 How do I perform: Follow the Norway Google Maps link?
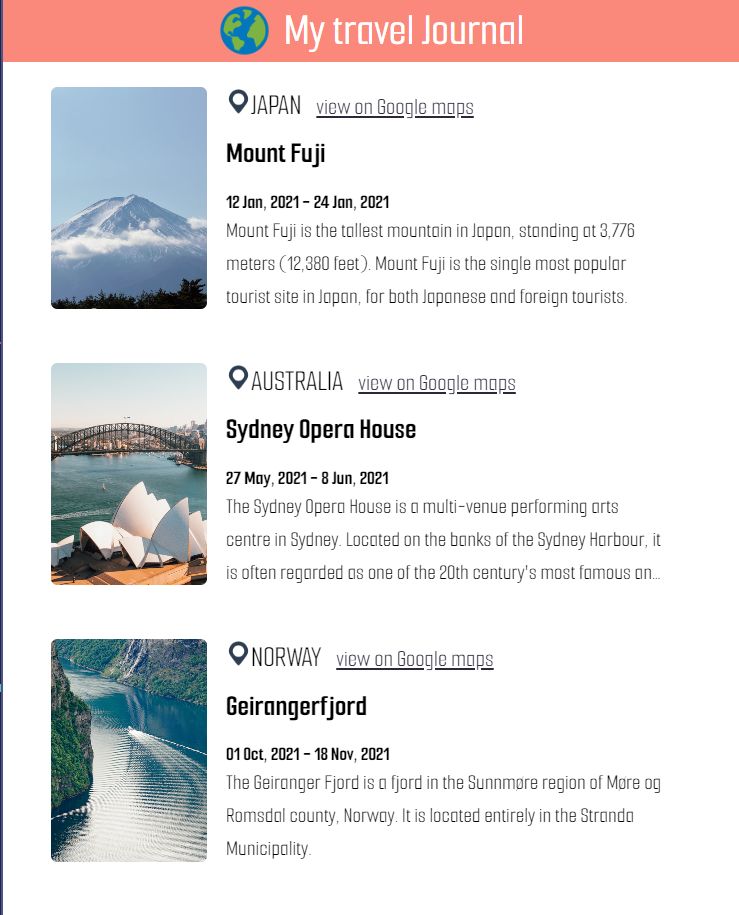(x=414, y=659)
